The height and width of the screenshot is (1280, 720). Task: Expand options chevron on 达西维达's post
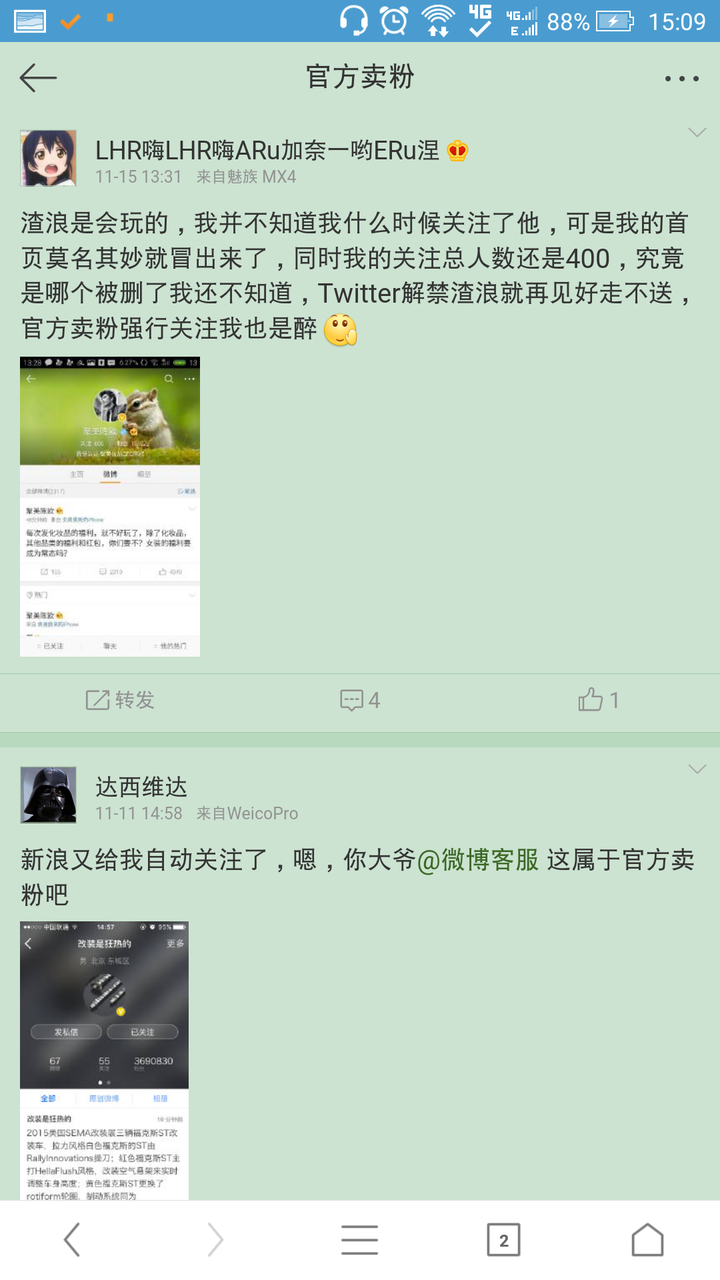697,769
